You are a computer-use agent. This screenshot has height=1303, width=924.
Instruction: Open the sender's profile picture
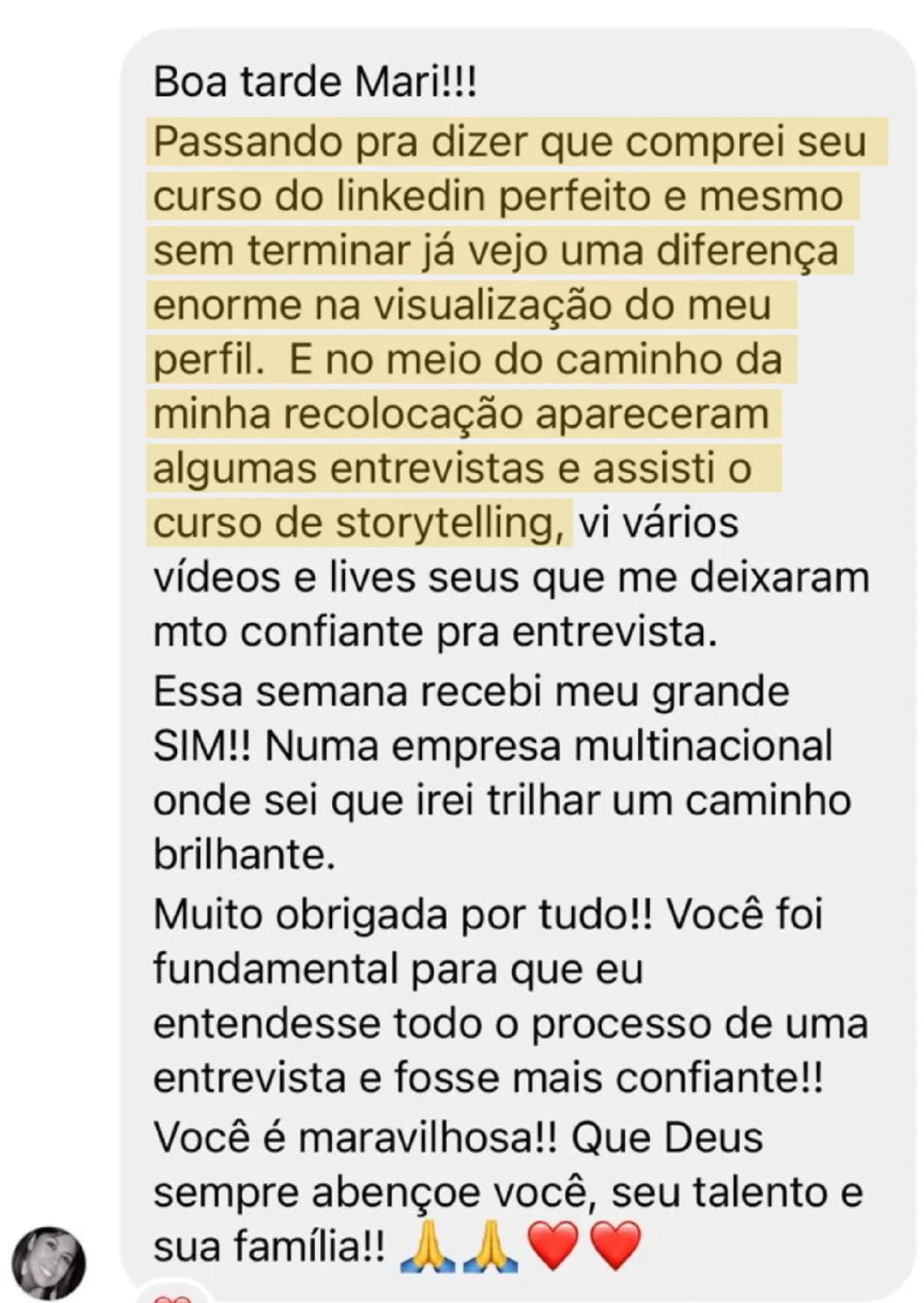pos(49,1263)
